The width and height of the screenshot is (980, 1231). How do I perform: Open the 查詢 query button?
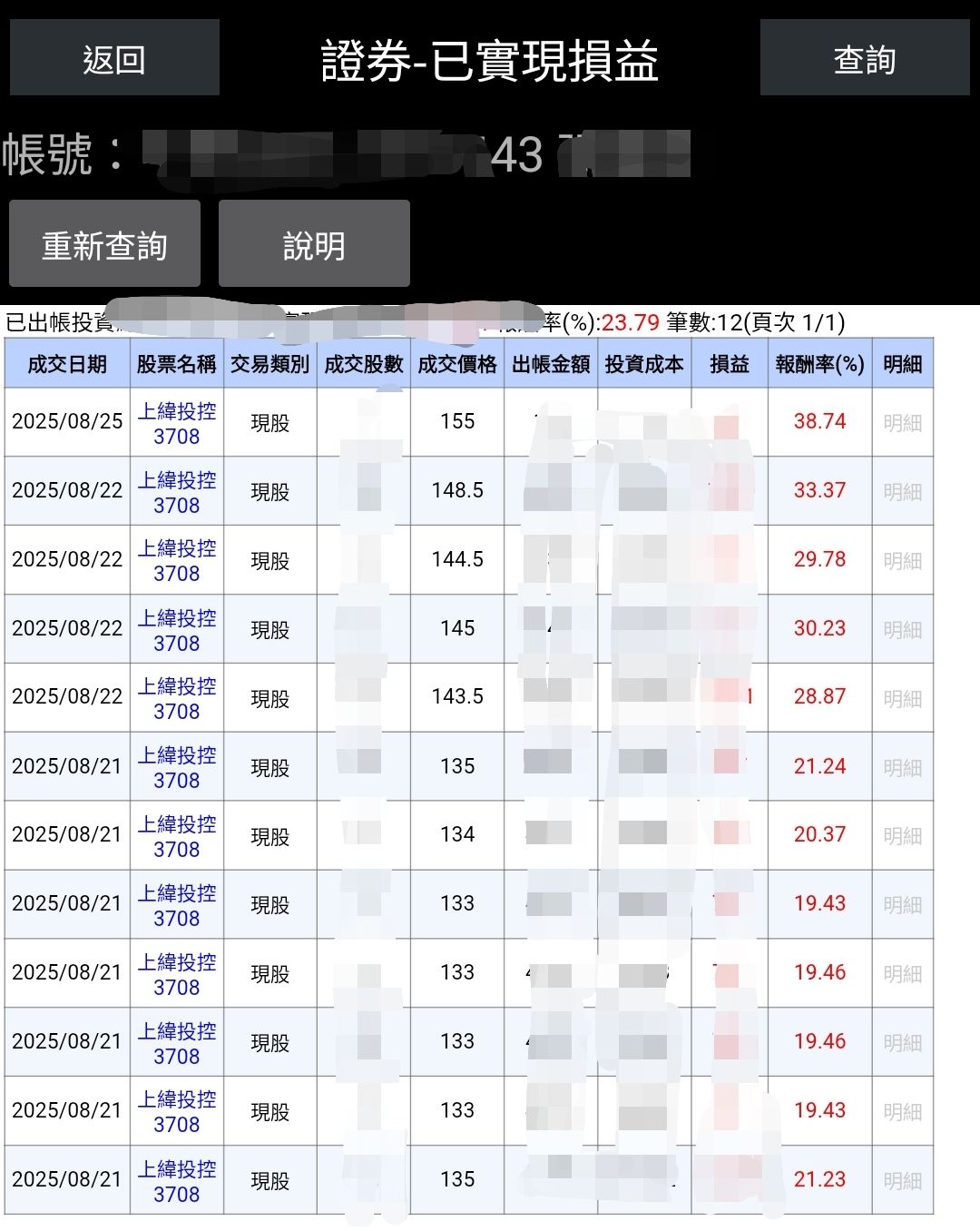(864, 59)
